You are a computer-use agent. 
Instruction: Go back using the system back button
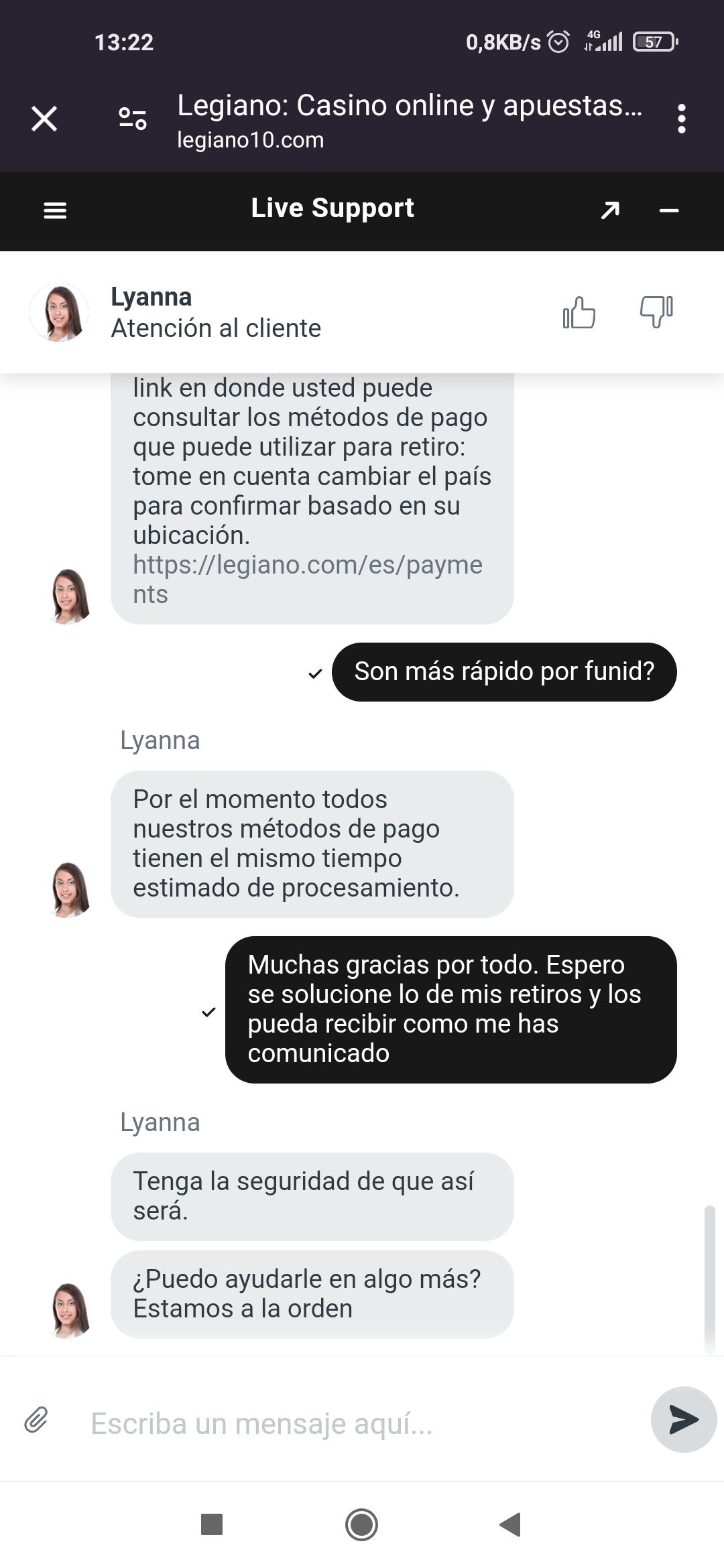[511, 1524]
